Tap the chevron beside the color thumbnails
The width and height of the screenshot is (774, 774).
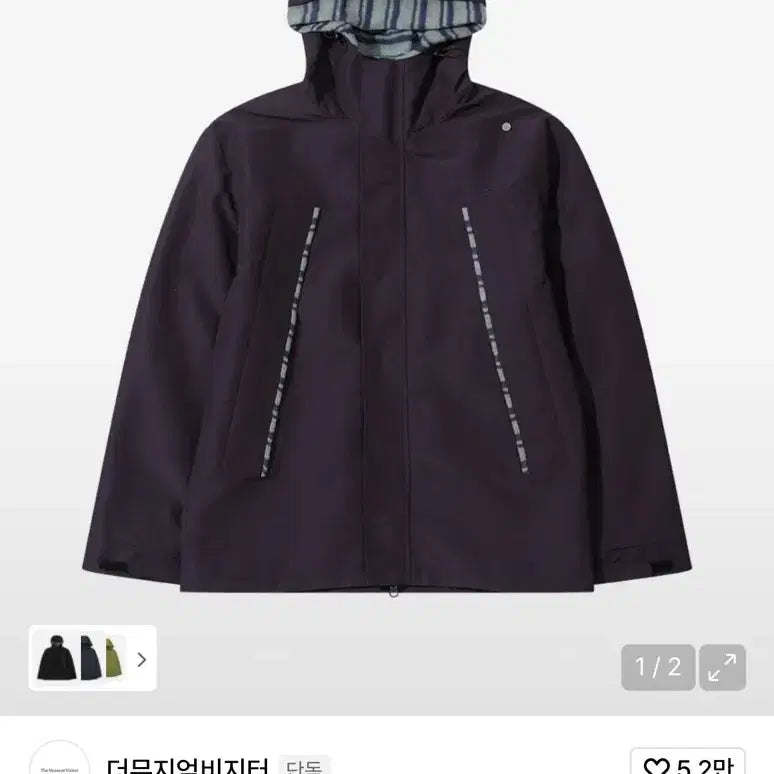(x=141, y=659)
